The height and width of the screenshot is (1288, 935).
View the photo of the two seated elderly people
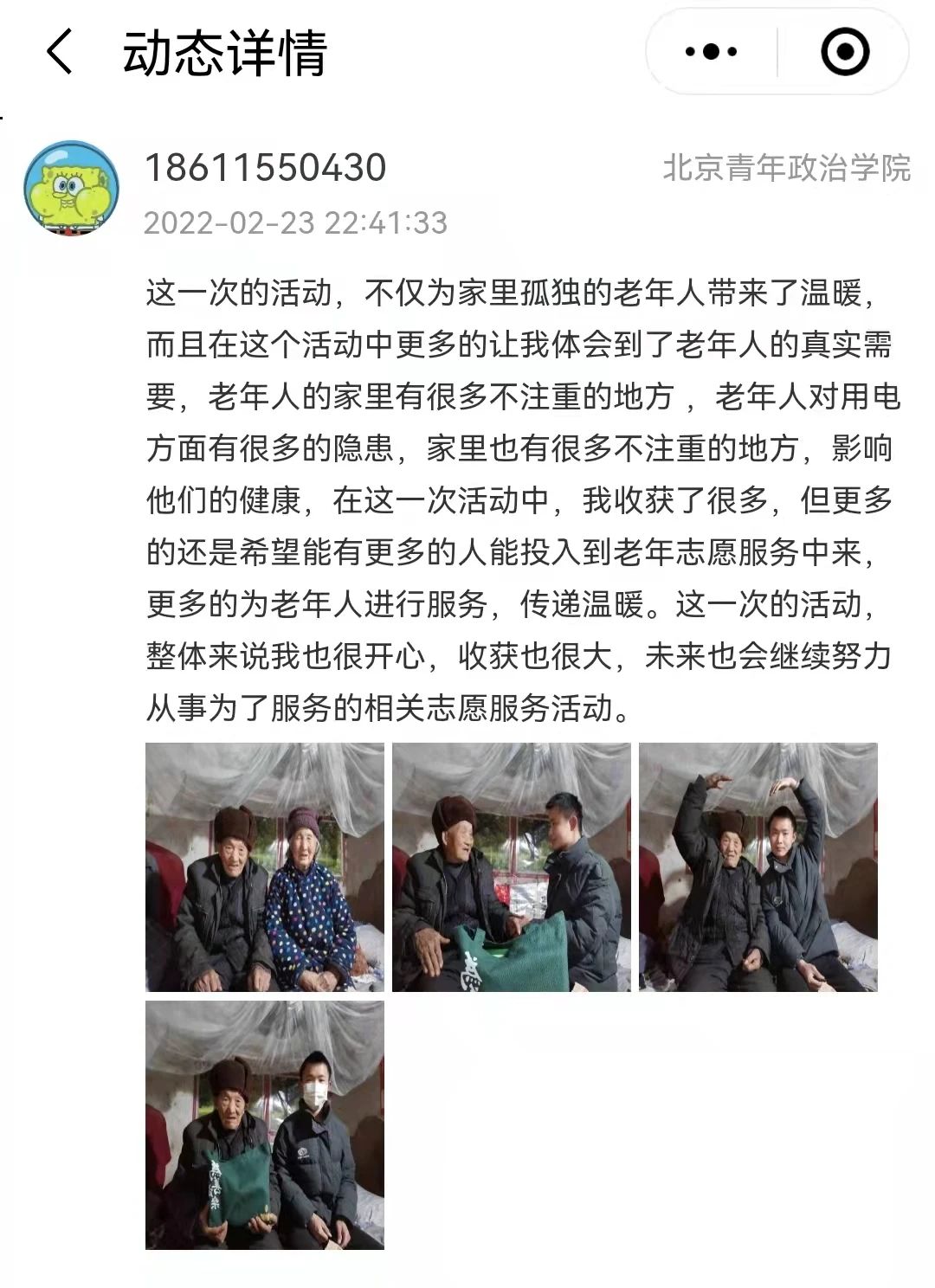point(265,866)
